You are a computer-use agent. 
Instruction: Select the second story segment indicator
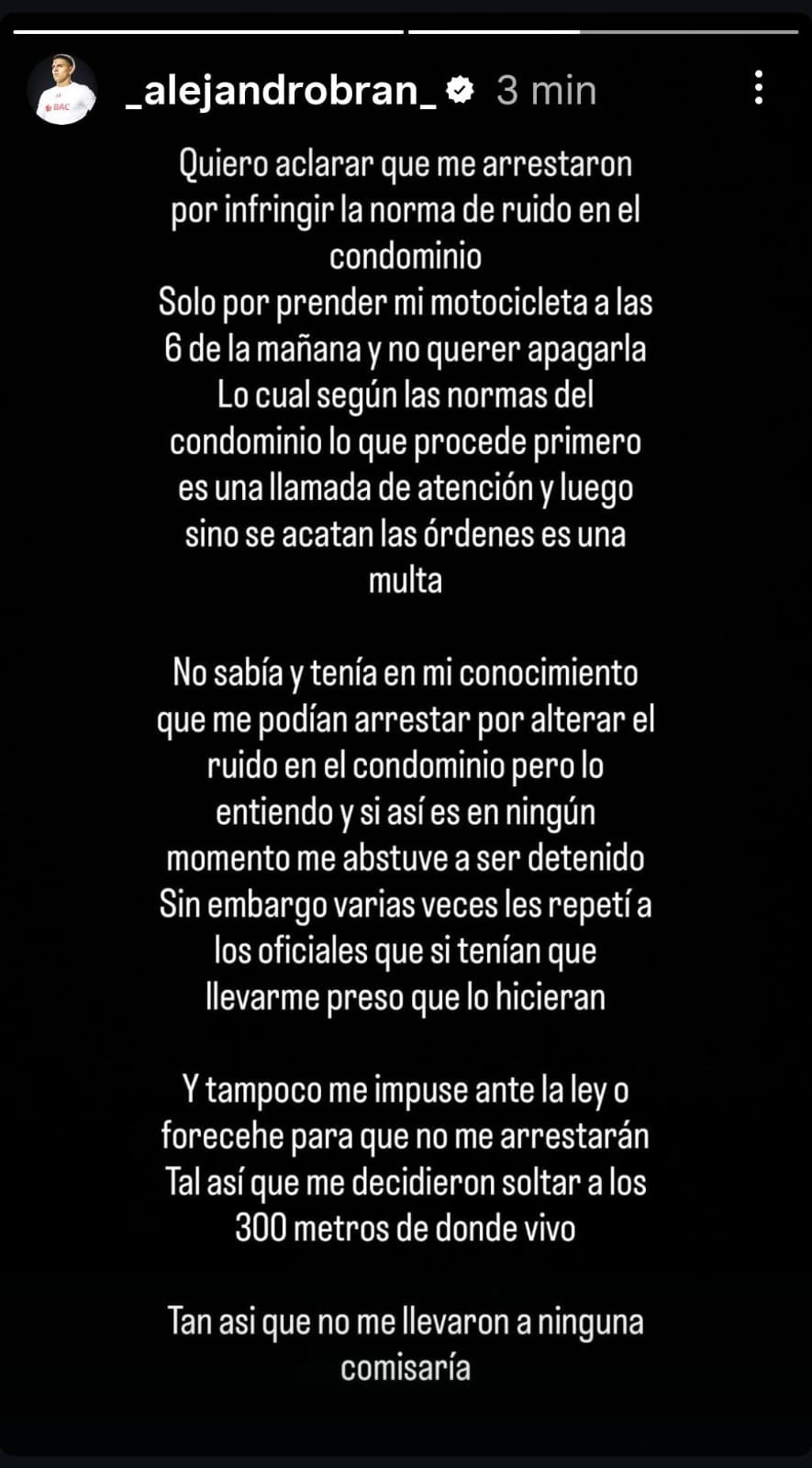point(606,32)
